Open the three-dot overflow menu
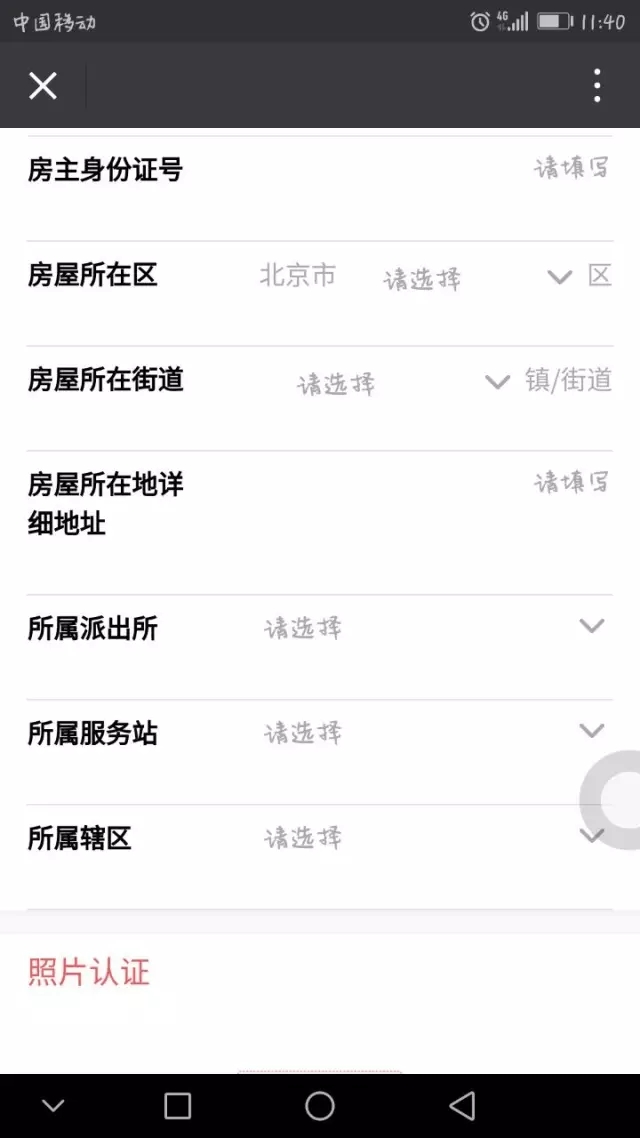This screenshot has height=1138, width=640. coord(596,86)
